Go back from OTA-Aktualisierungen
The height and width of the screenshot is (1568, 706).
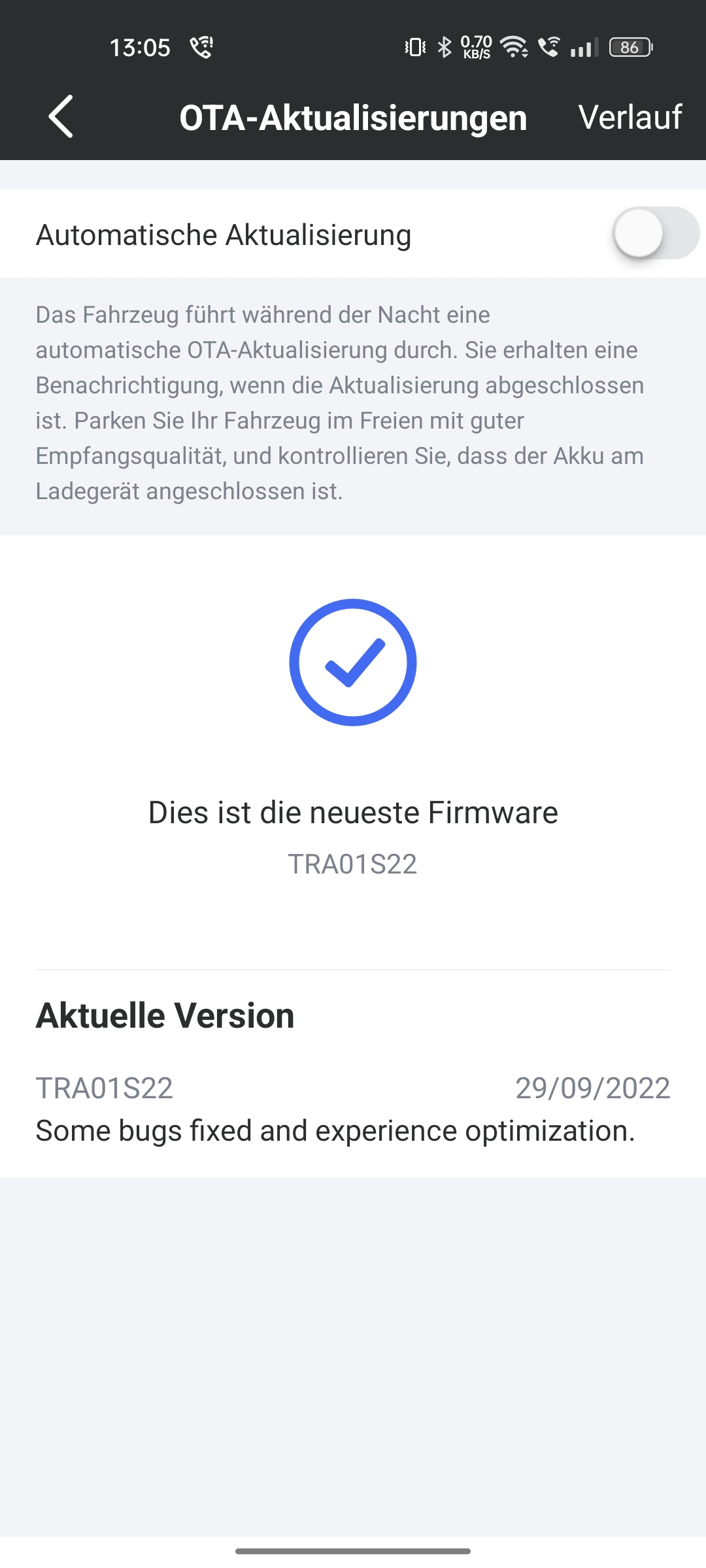(x=61, y=117)
